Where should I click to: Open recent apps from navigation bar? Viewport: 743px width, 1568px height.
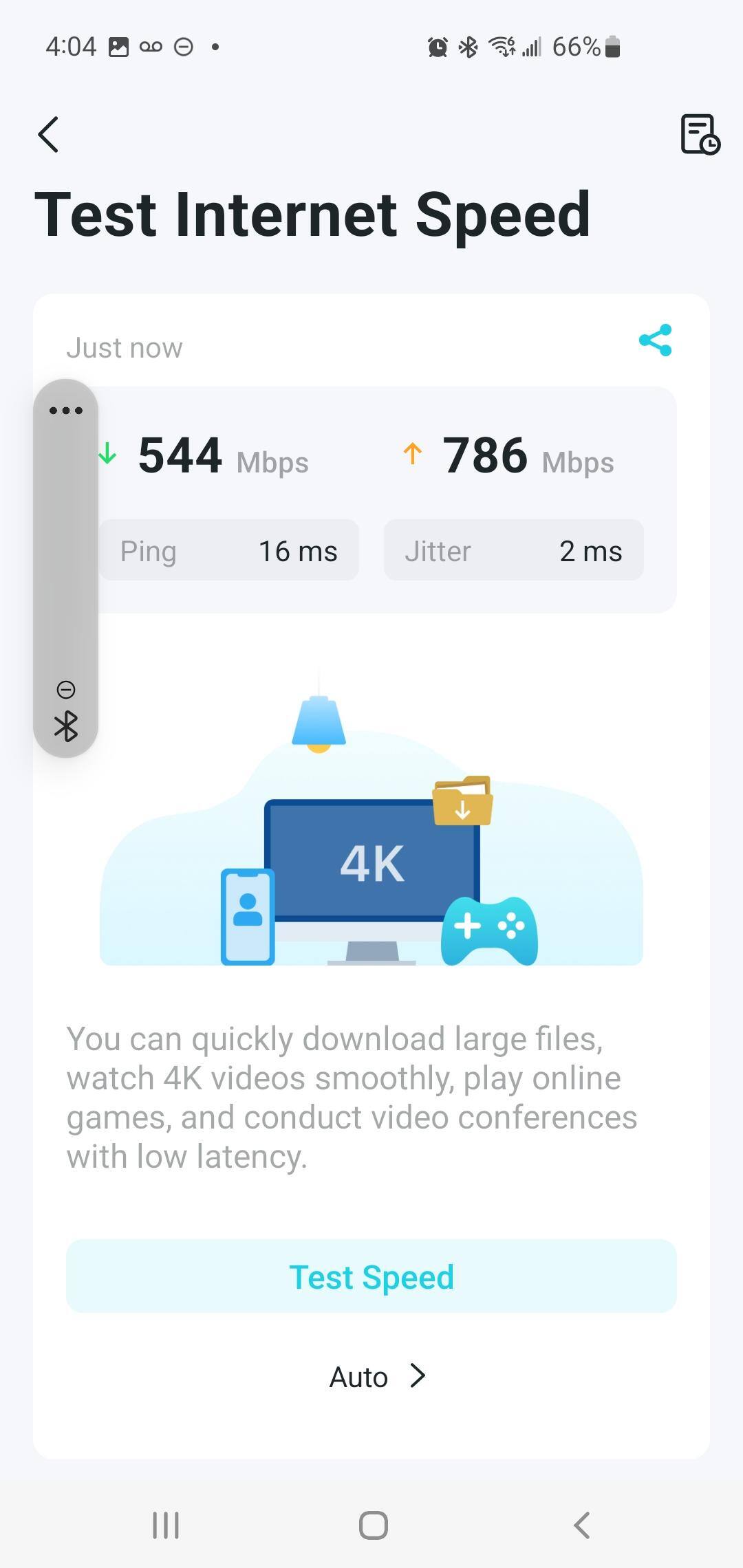pyautogui.click(x=166, y=1525)
